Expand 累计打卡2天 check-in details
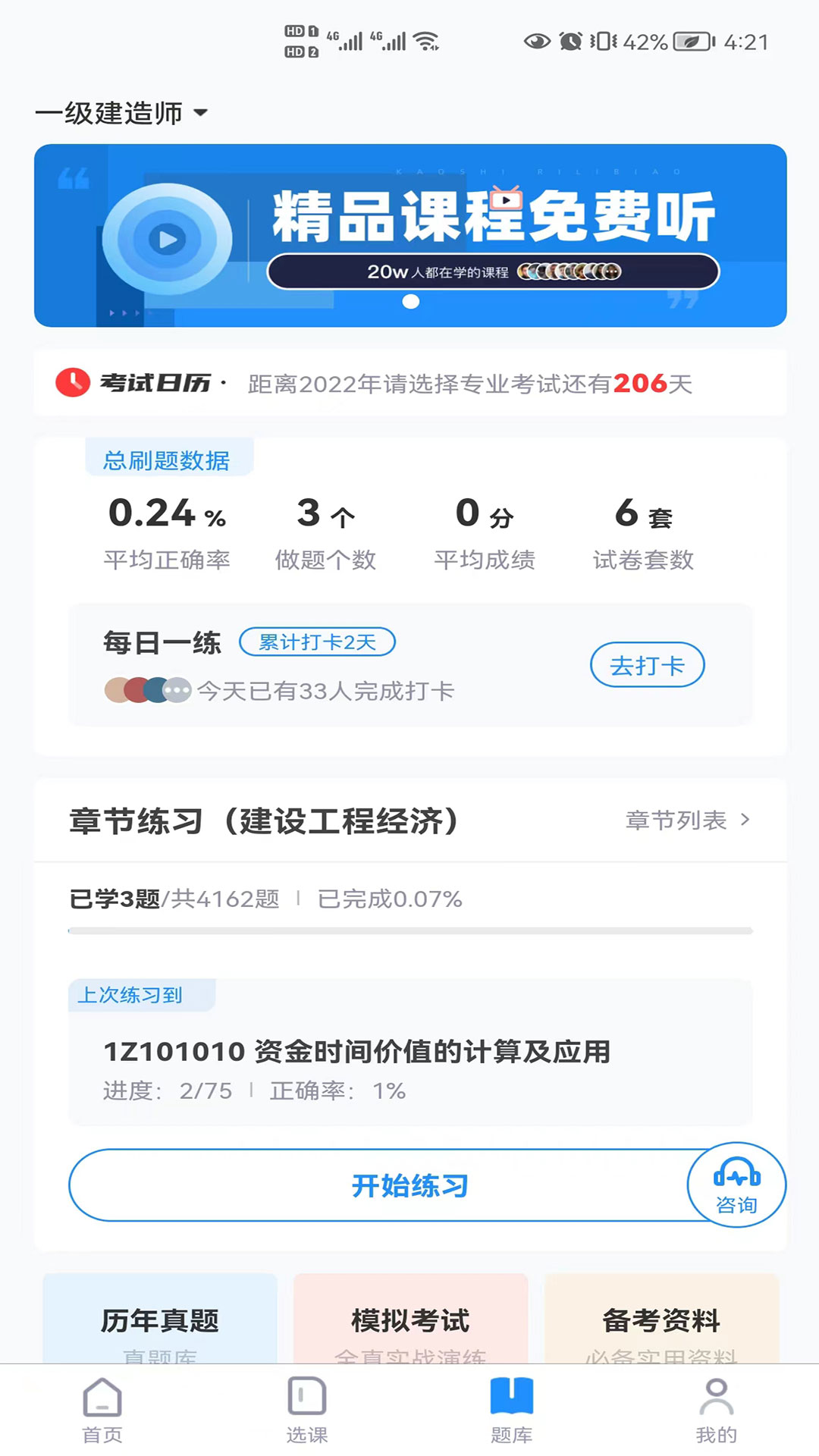 click(x=318, y=642)
